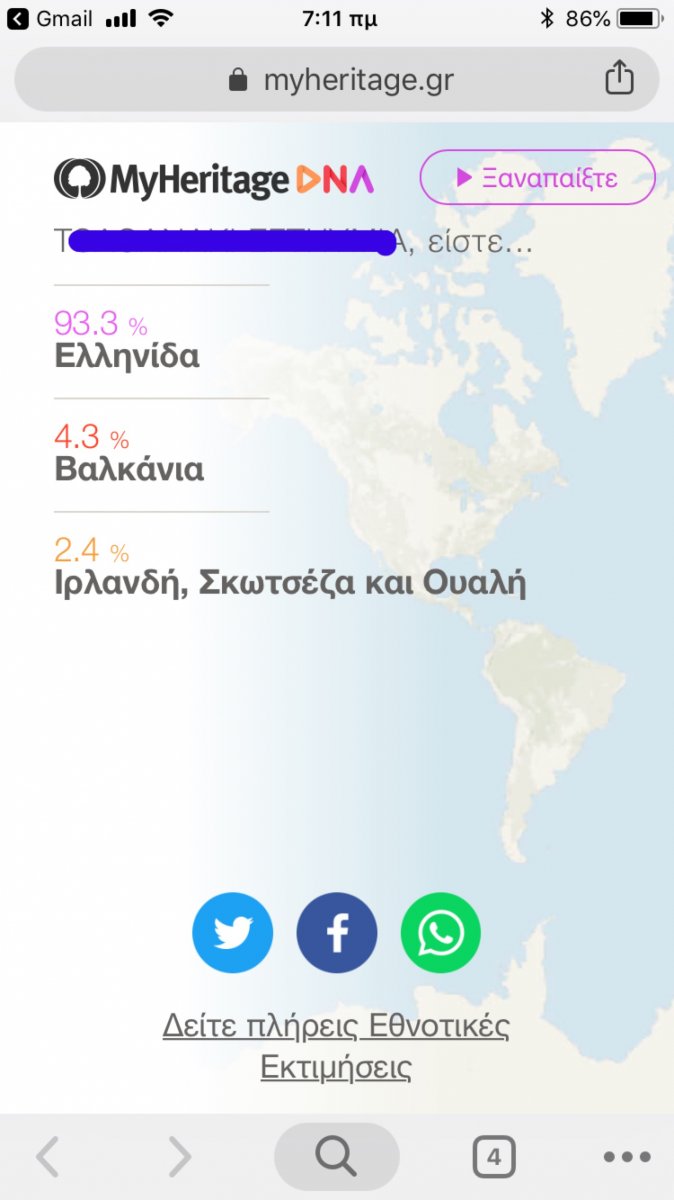Tap the Ξαναπαίξτε replay button
The image size is (674, 1200).
point(537,178)
